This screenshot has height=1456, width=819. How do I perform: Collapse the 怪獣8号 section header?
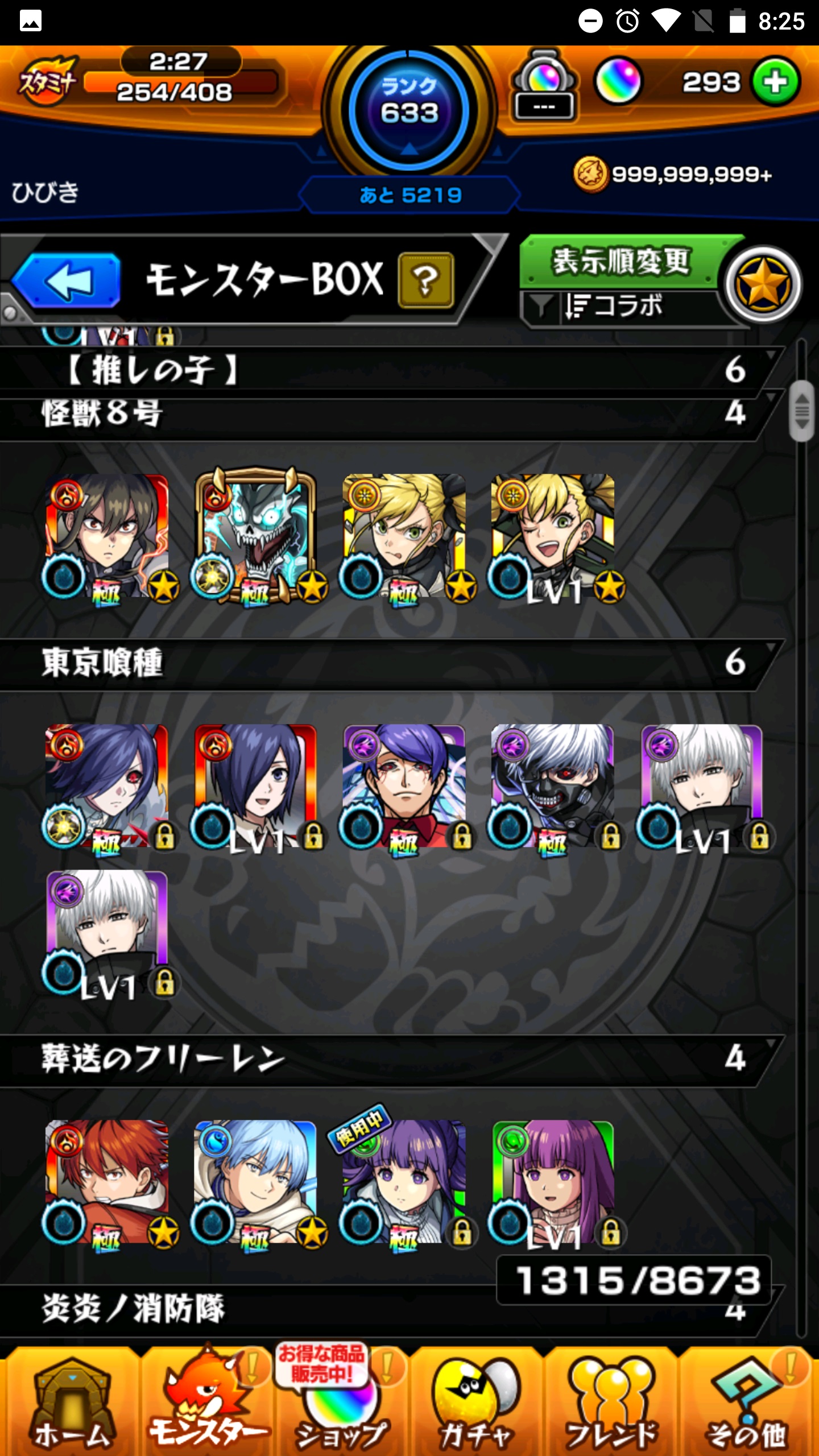tap(387, 414)
